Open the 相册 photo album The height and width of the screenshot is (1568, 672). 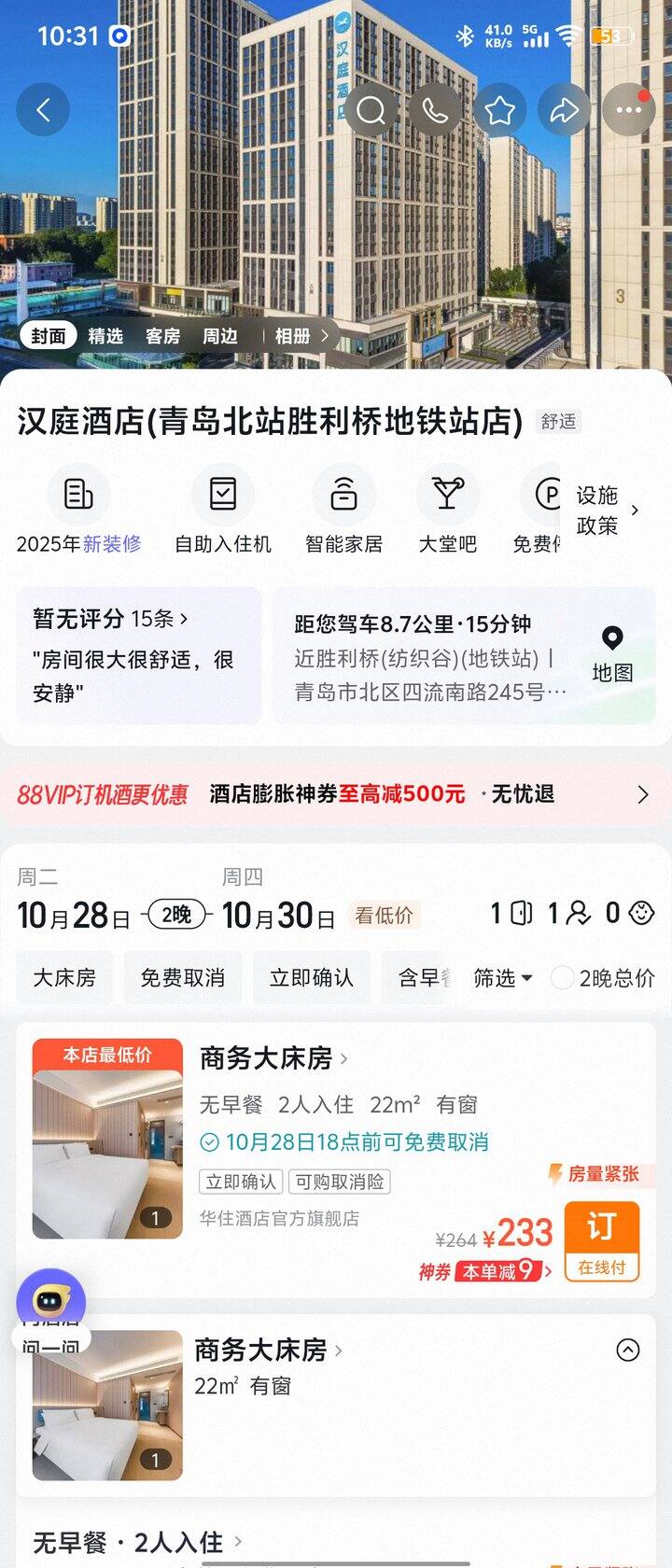301,336
